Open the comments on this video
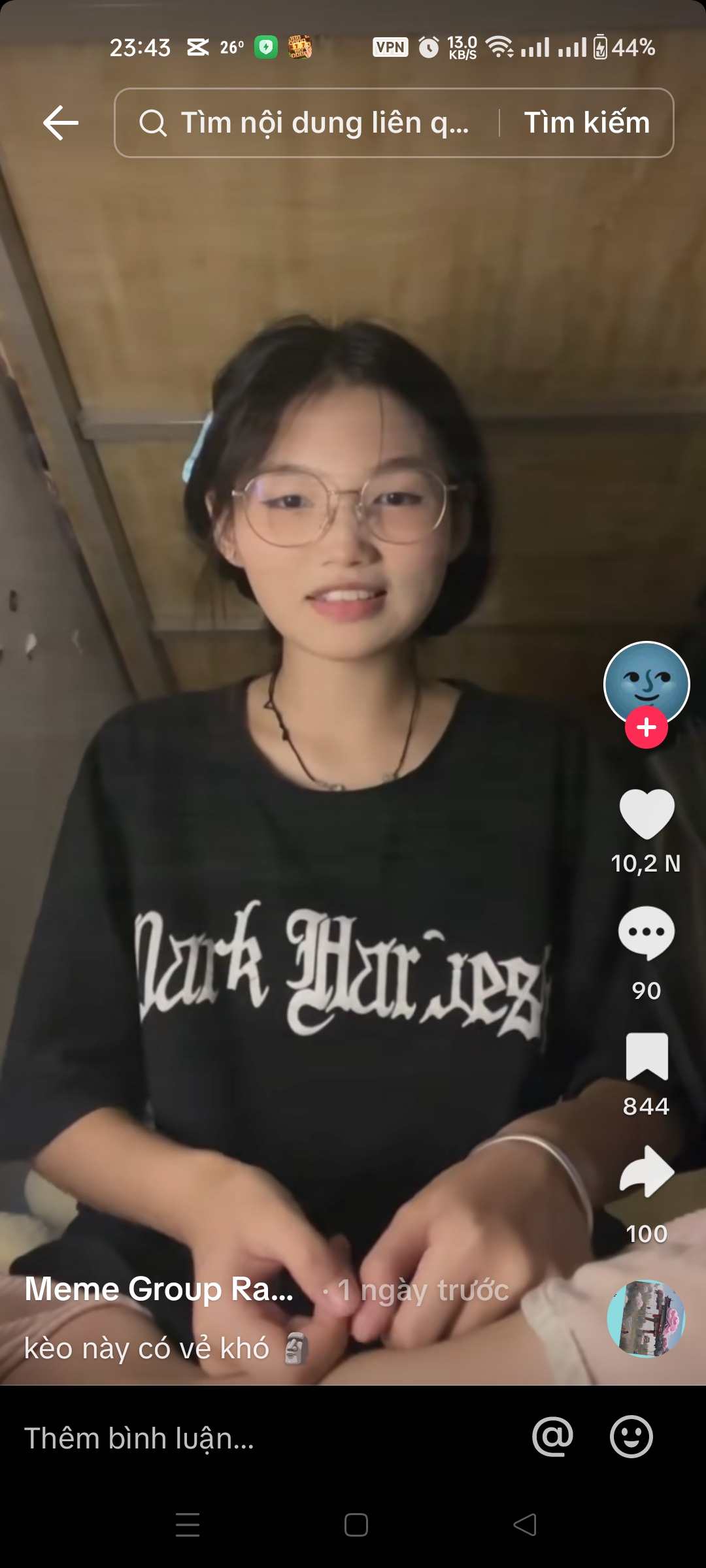706x1568 pixels. [x=646, y=933]
